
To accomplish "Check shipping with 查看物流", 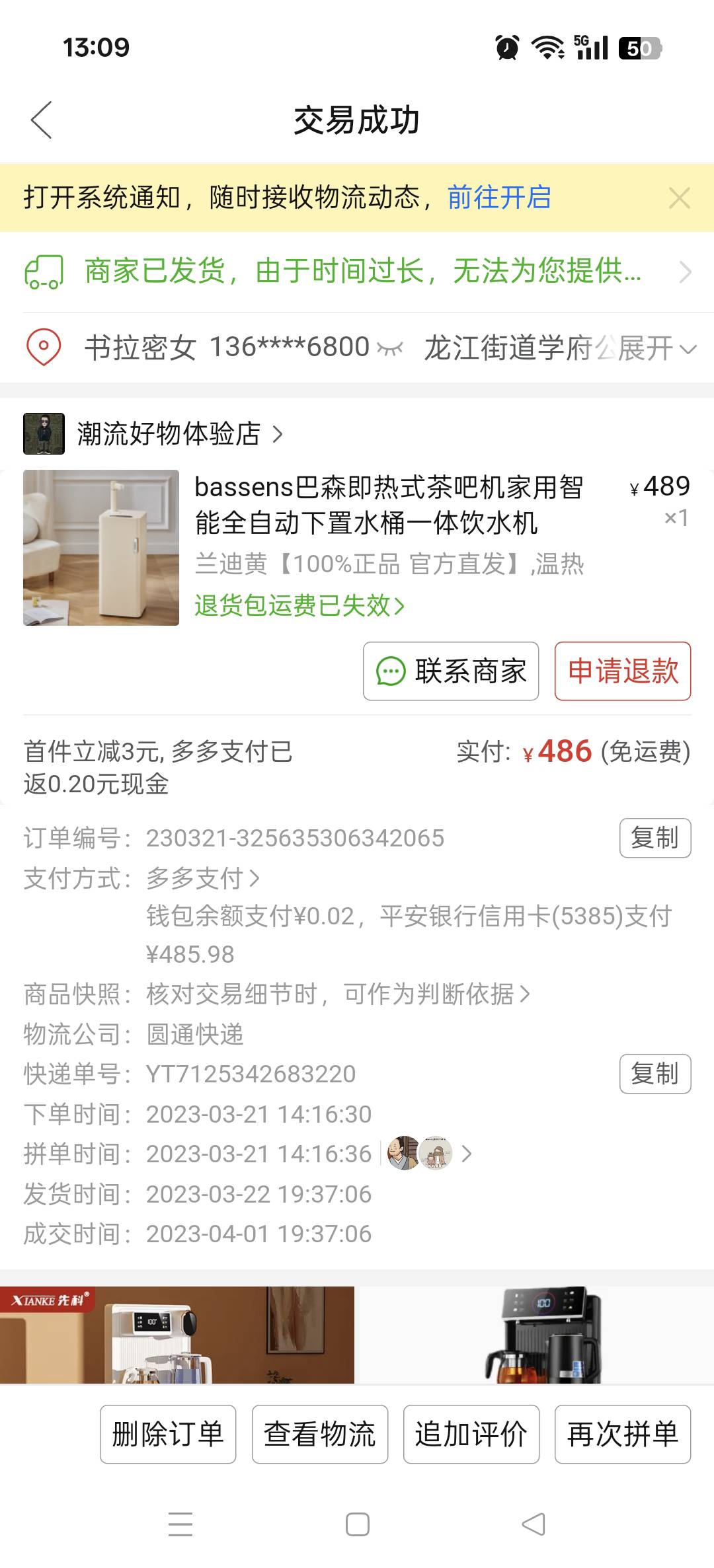I will coord(319,1434).
